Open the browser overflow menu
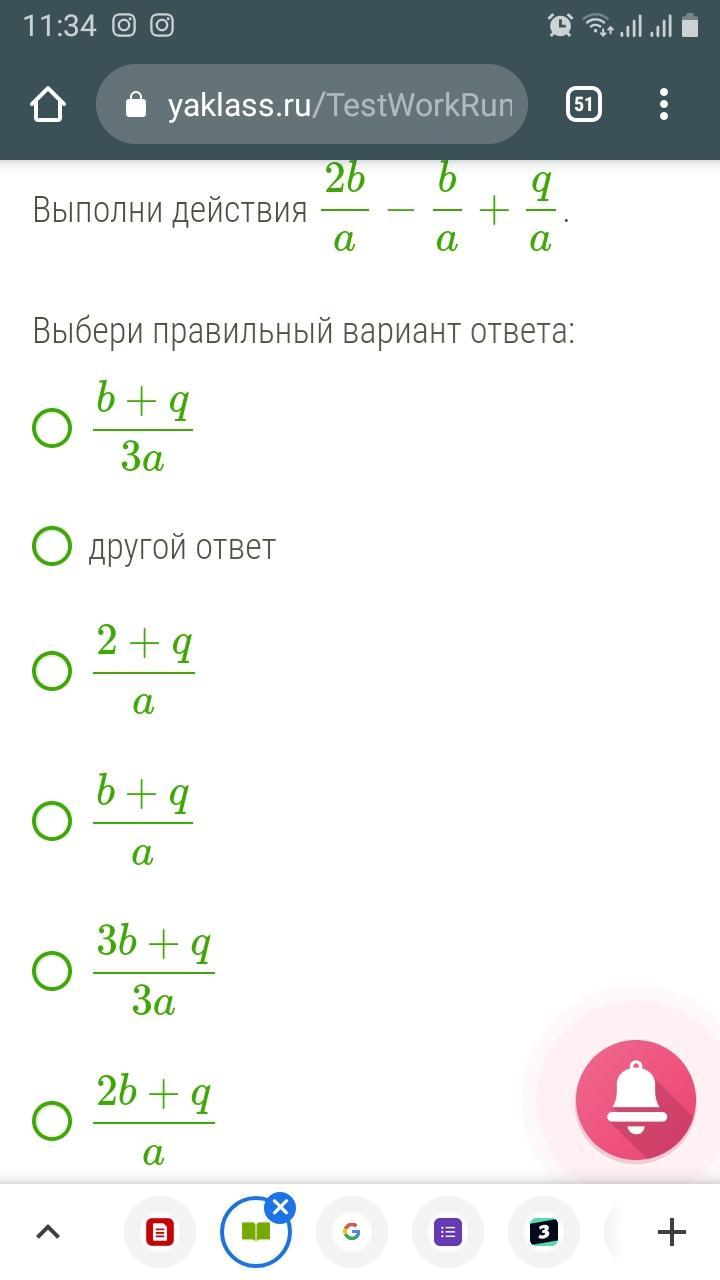The image size is (720, 1280). pyautogui.click(x=664, y=105)
